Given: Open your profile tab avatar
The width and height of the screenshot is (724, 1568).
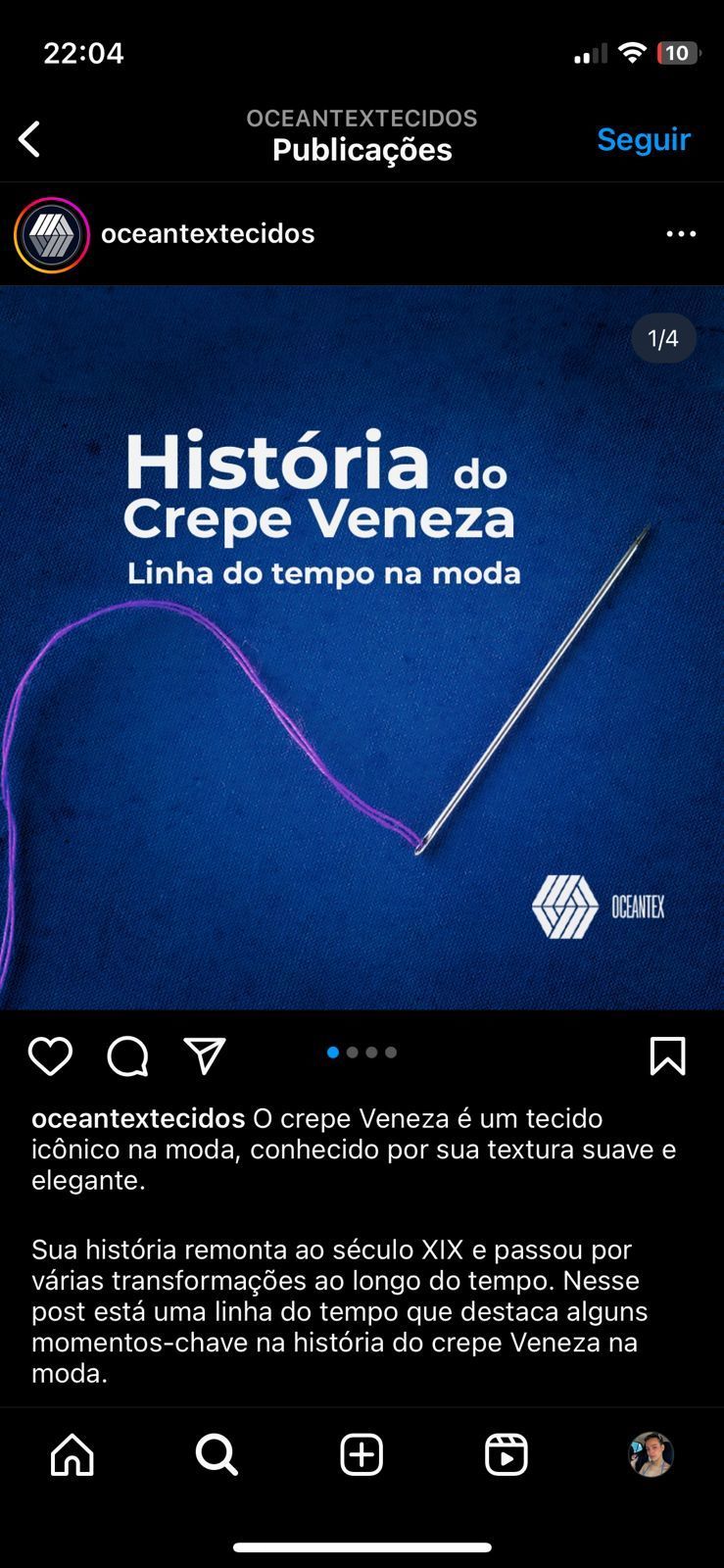Looking at the screenshot, I should (651, 1454).
